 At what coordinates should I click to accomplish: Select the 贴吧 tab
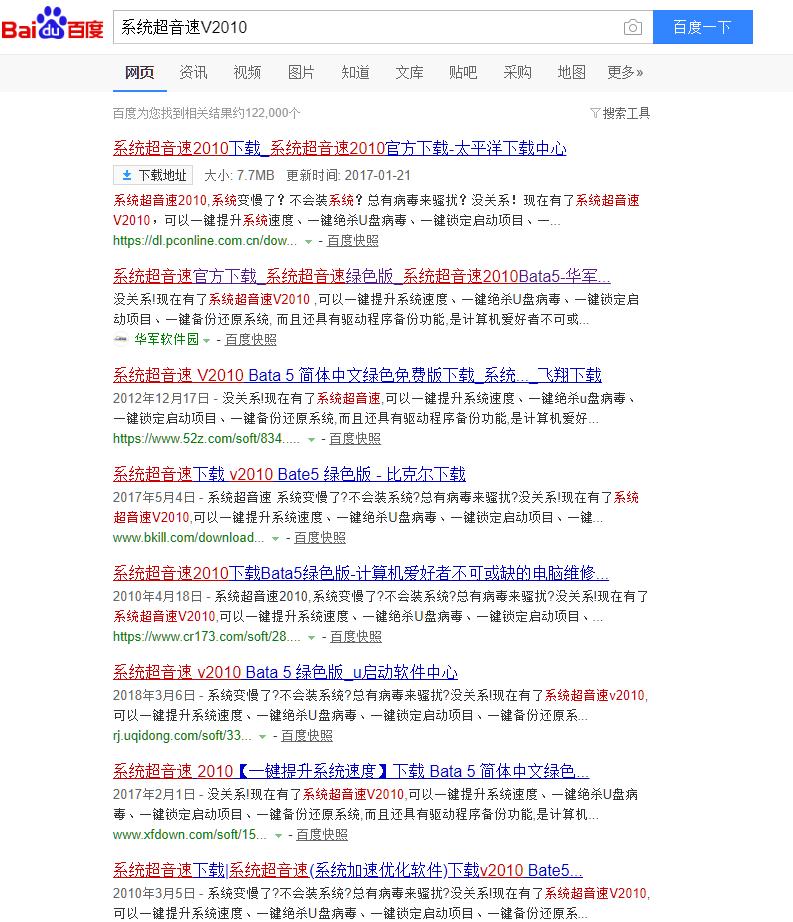[463, 73]
